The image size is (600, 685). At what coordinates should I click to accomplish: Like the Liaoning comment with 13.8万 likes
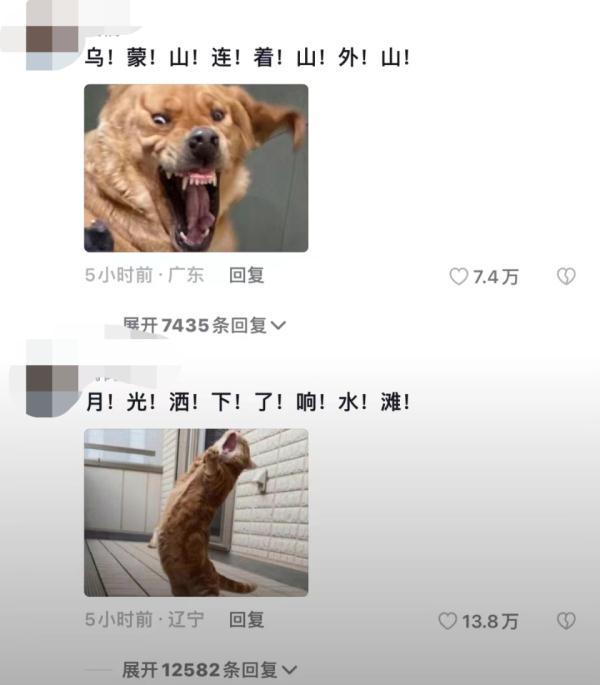pyautogui.click(x=448, y=621)
